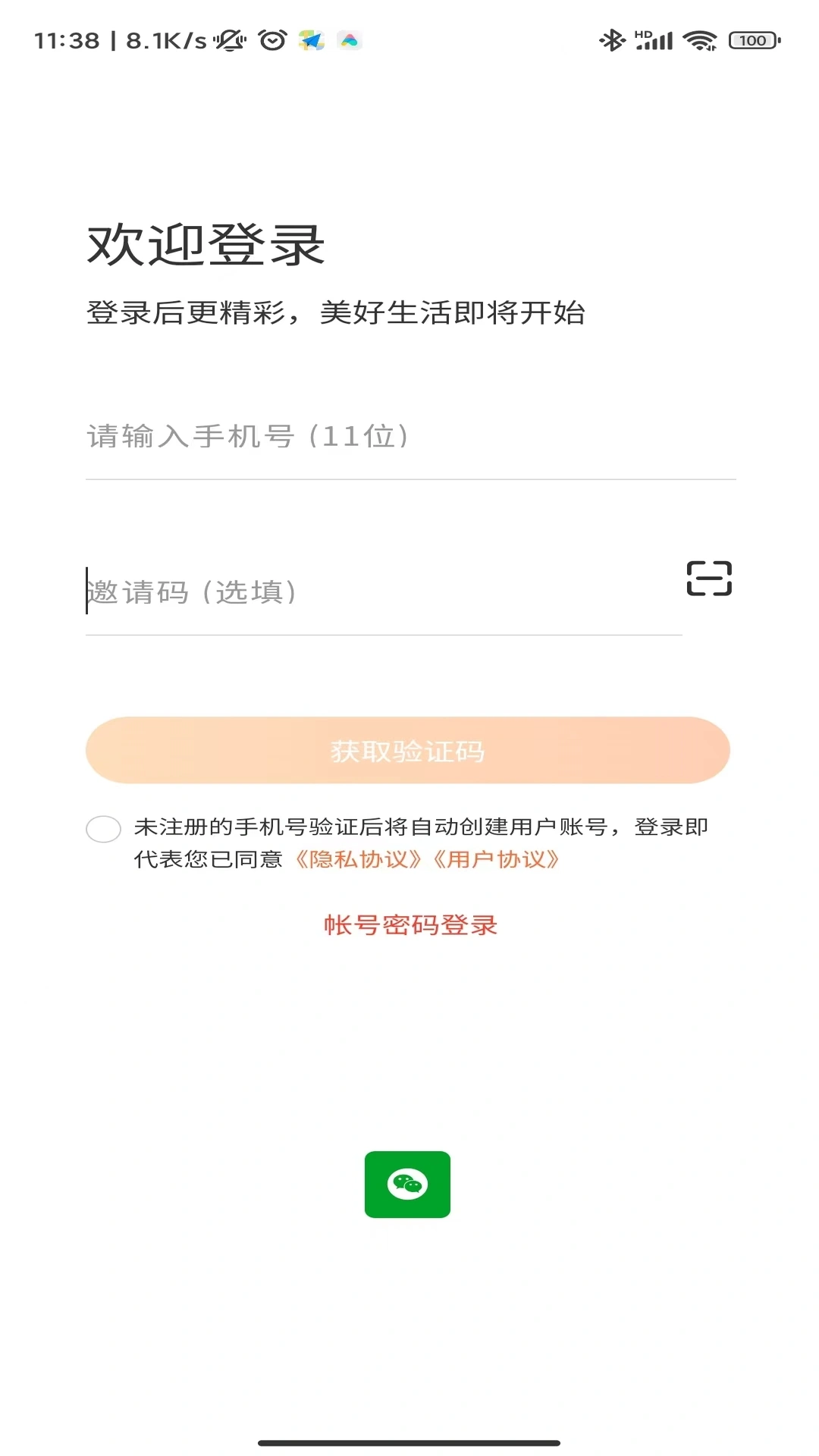Image resolution: width=819 pixels, height=1456 pixels.
Task: Switch to 帐号密码登录 password login
Action: point(409,926)
